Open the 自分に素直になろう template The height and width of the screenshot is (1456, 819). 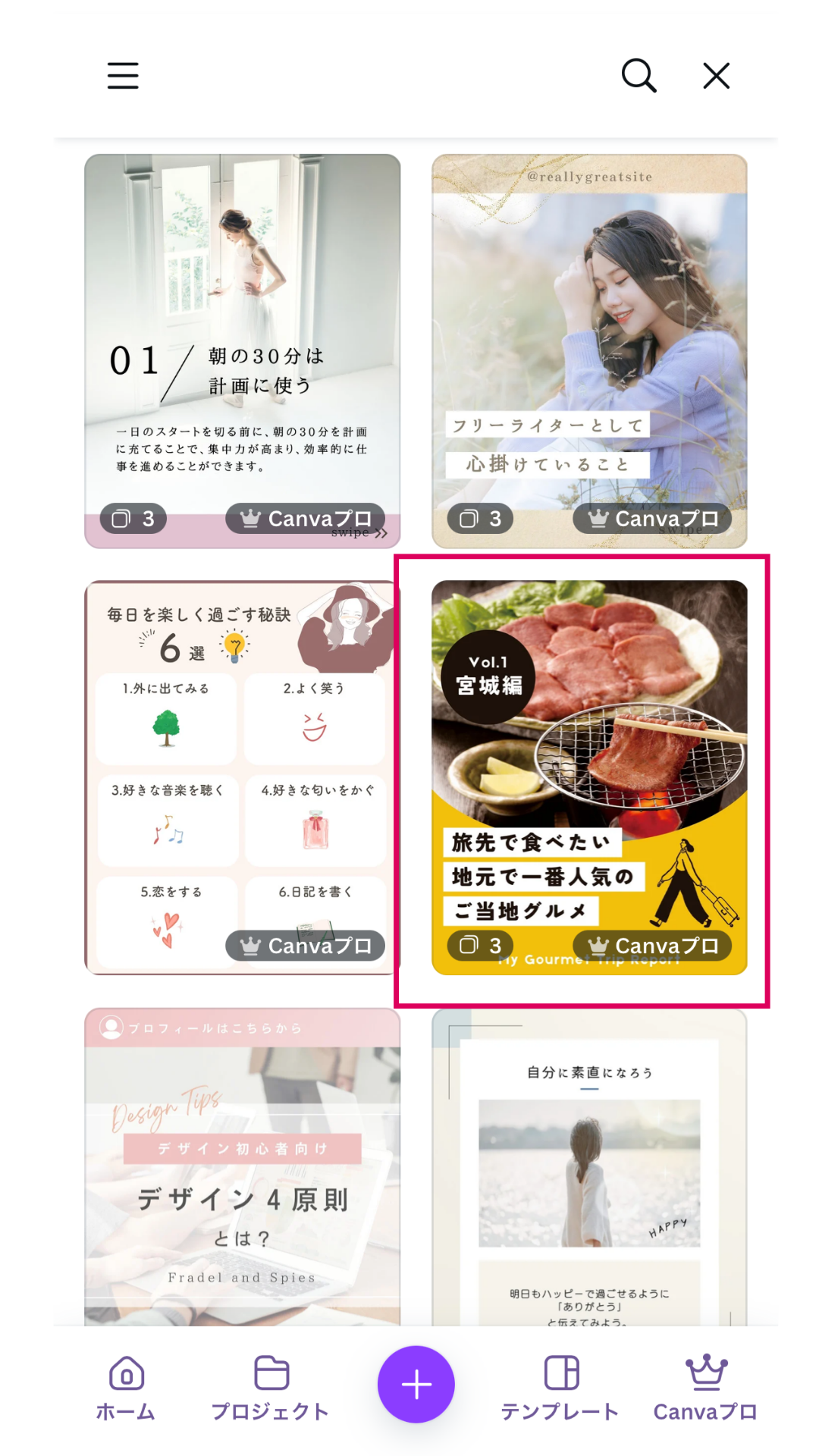coord(589,1168)
